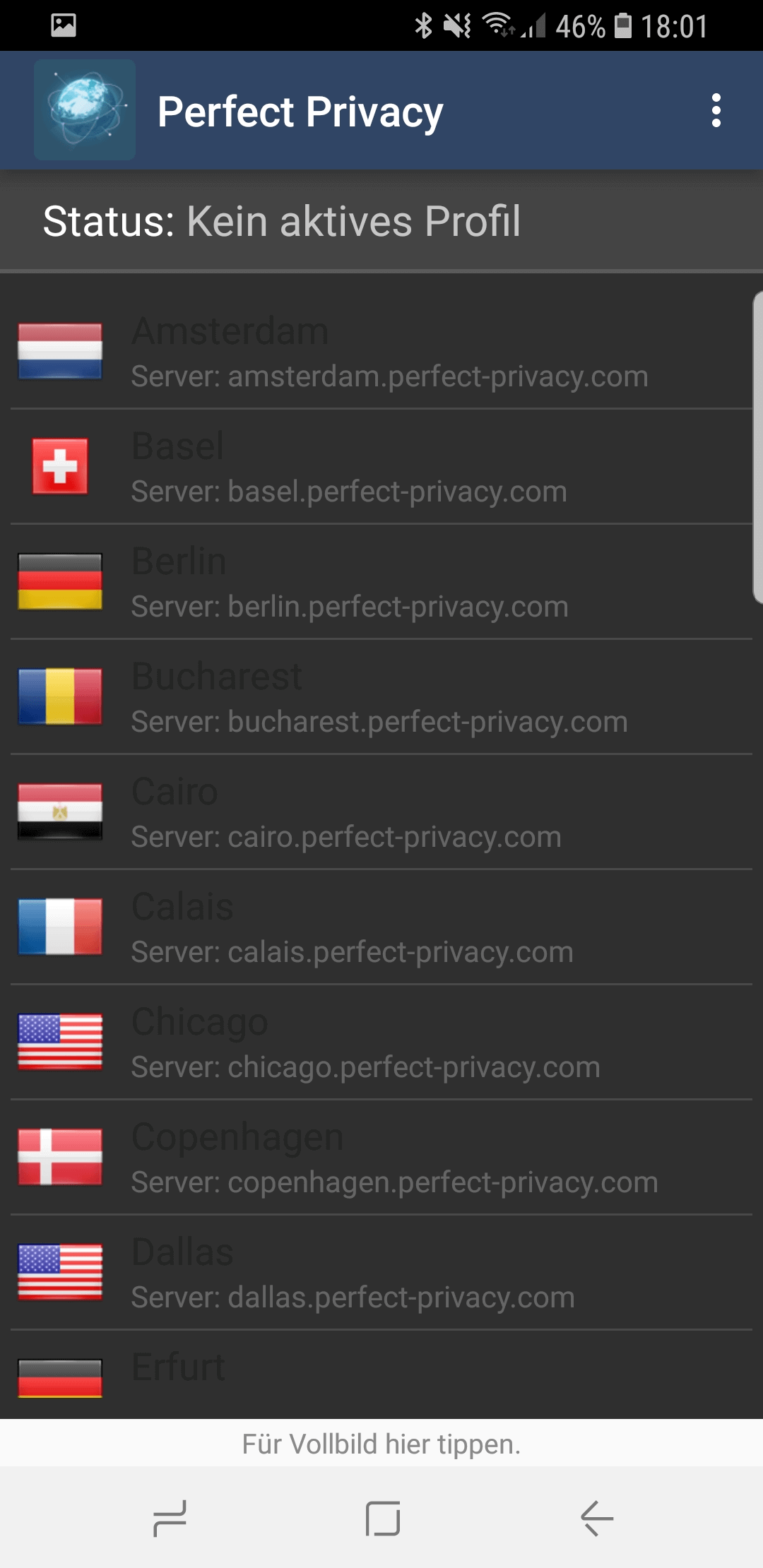Image resolution: width=763 pixels, height=1568 pixels.
Task: Connect to the Cairo server
Action: coord(381,812)
